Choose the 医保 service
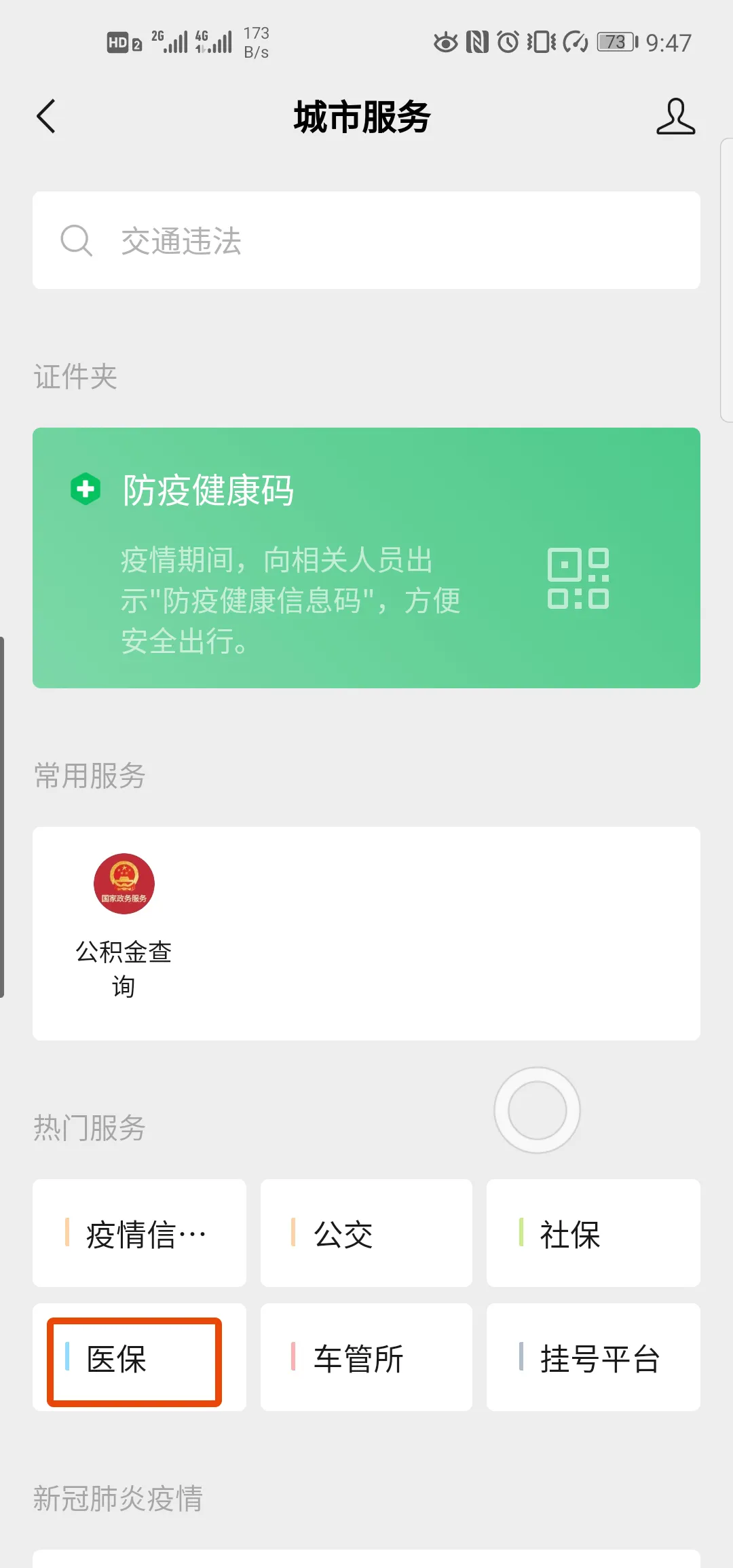Viewport: 733px width, 1568px height. [x=136, y=1358]
